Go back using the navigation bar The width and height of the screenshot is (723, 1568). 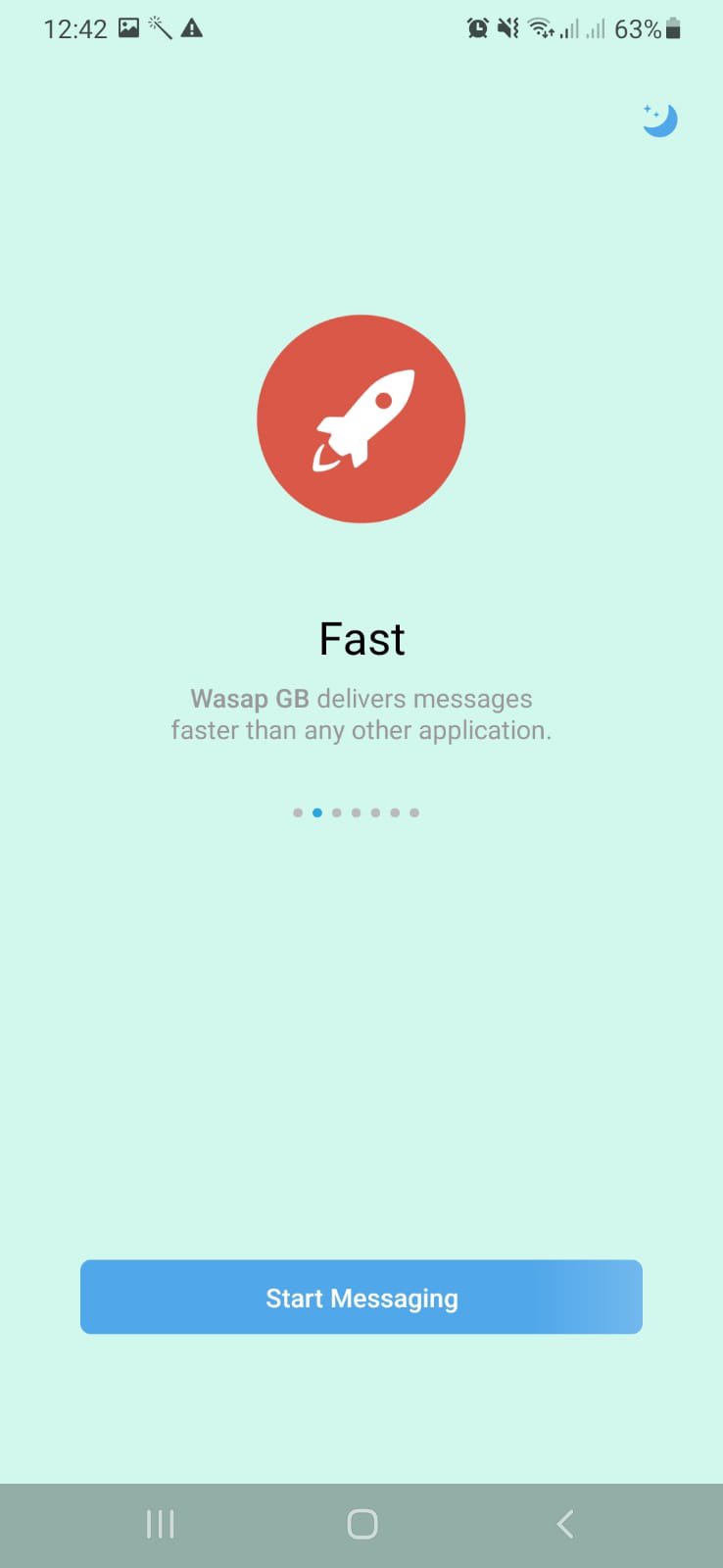tap(564, 1524)
